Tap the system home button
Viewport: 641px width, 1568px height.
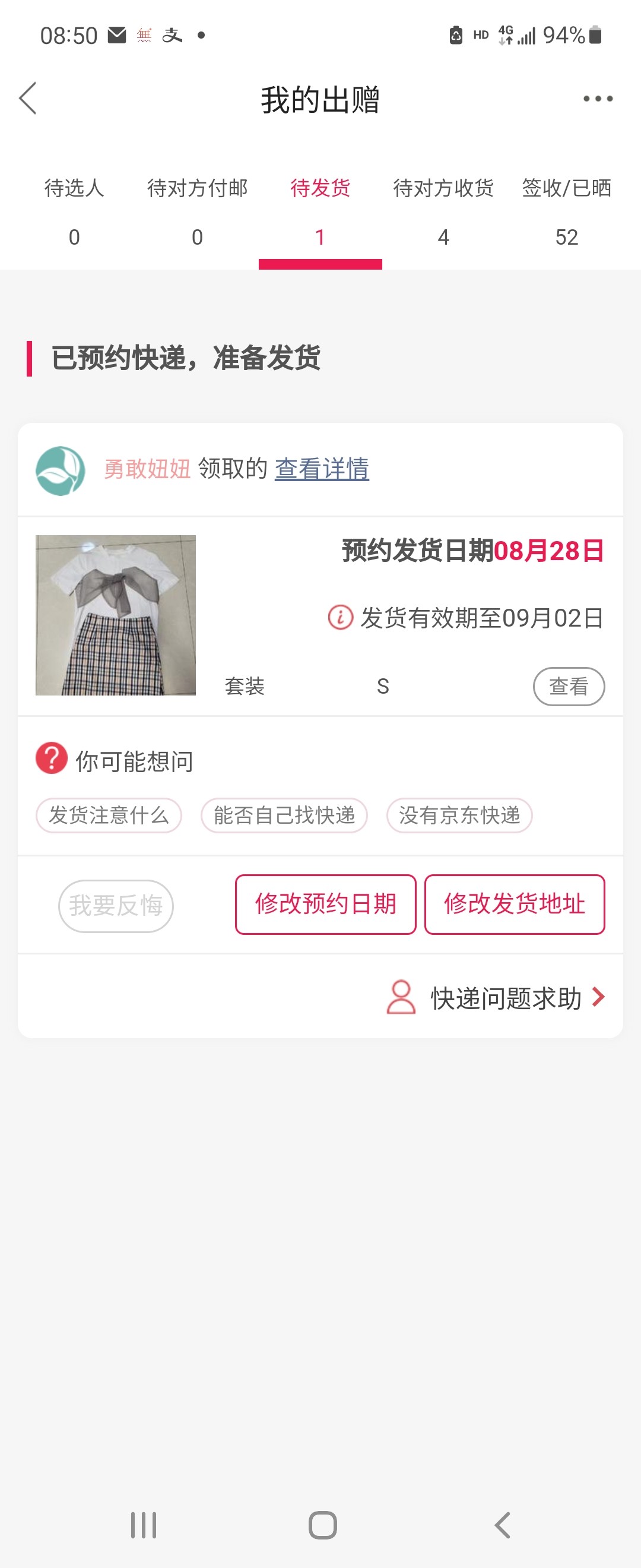(322, 1525)
